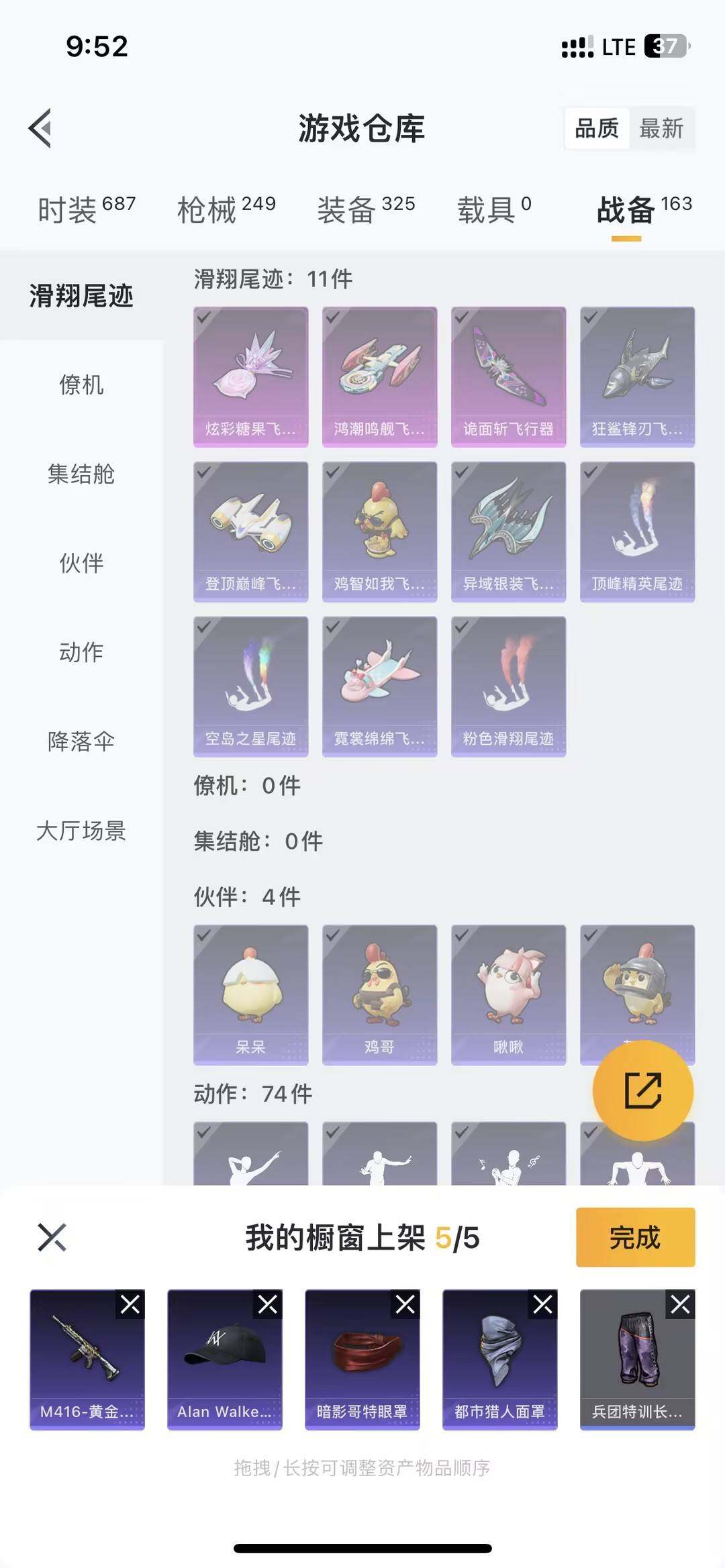725x1568 pixels.
Task: Select the 狂鲨锋刃 shark glider icon
Action: point(636,376)
